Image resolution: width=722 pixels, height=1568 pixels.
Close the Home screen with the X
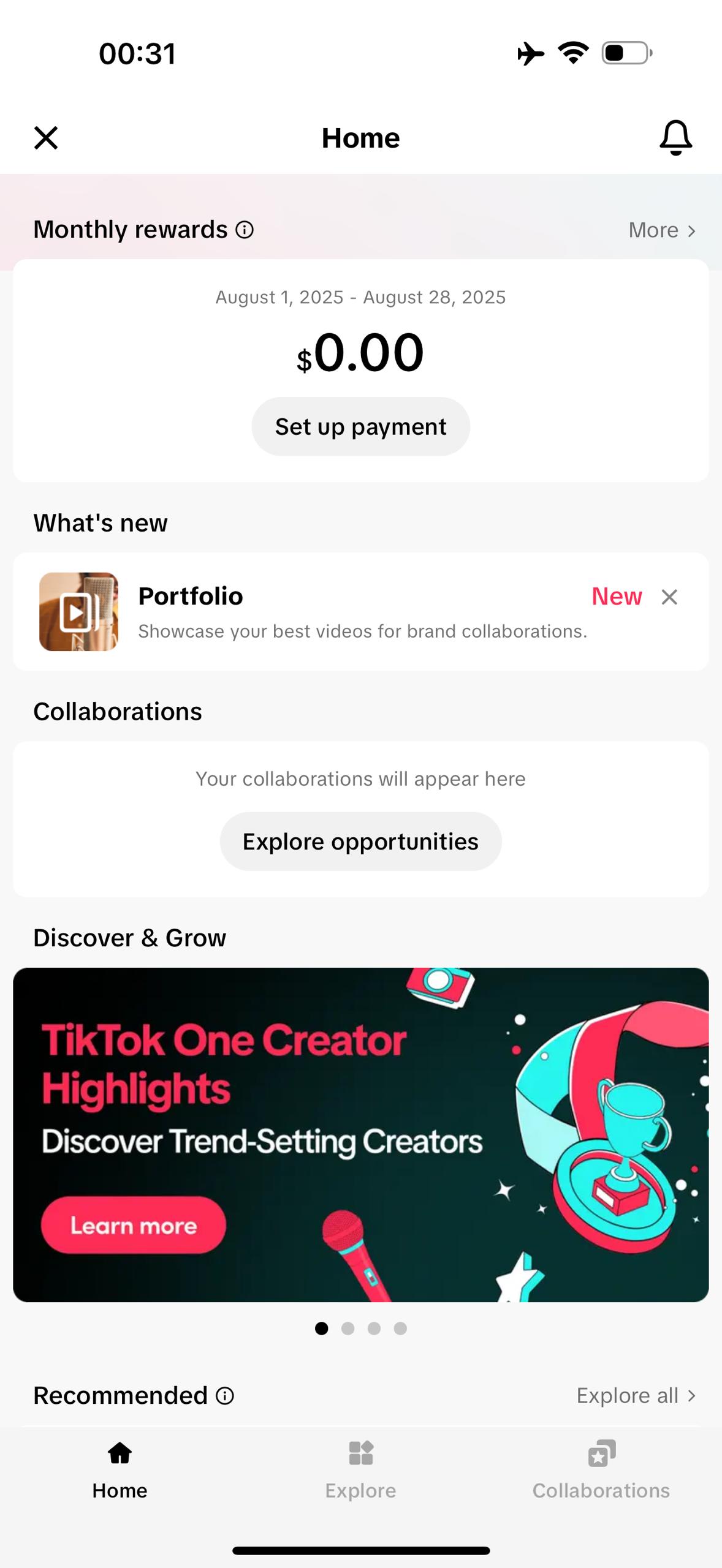tap(46, 138)
